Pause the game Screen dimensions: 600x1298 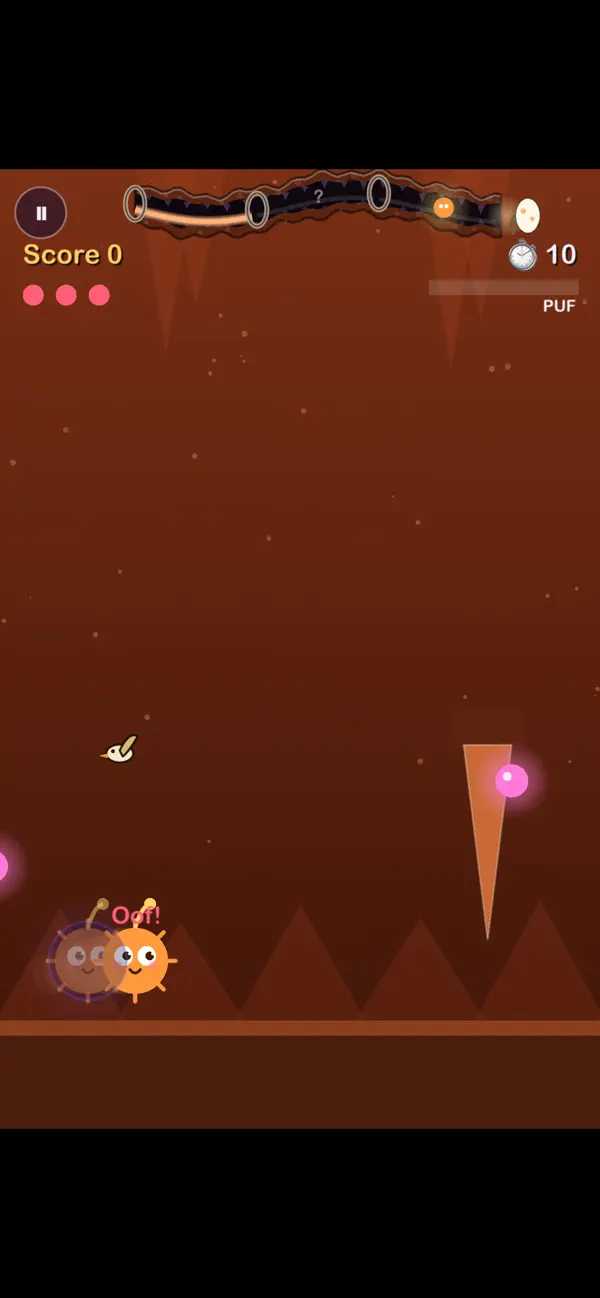pyautogui.click(x=41, y=213)
